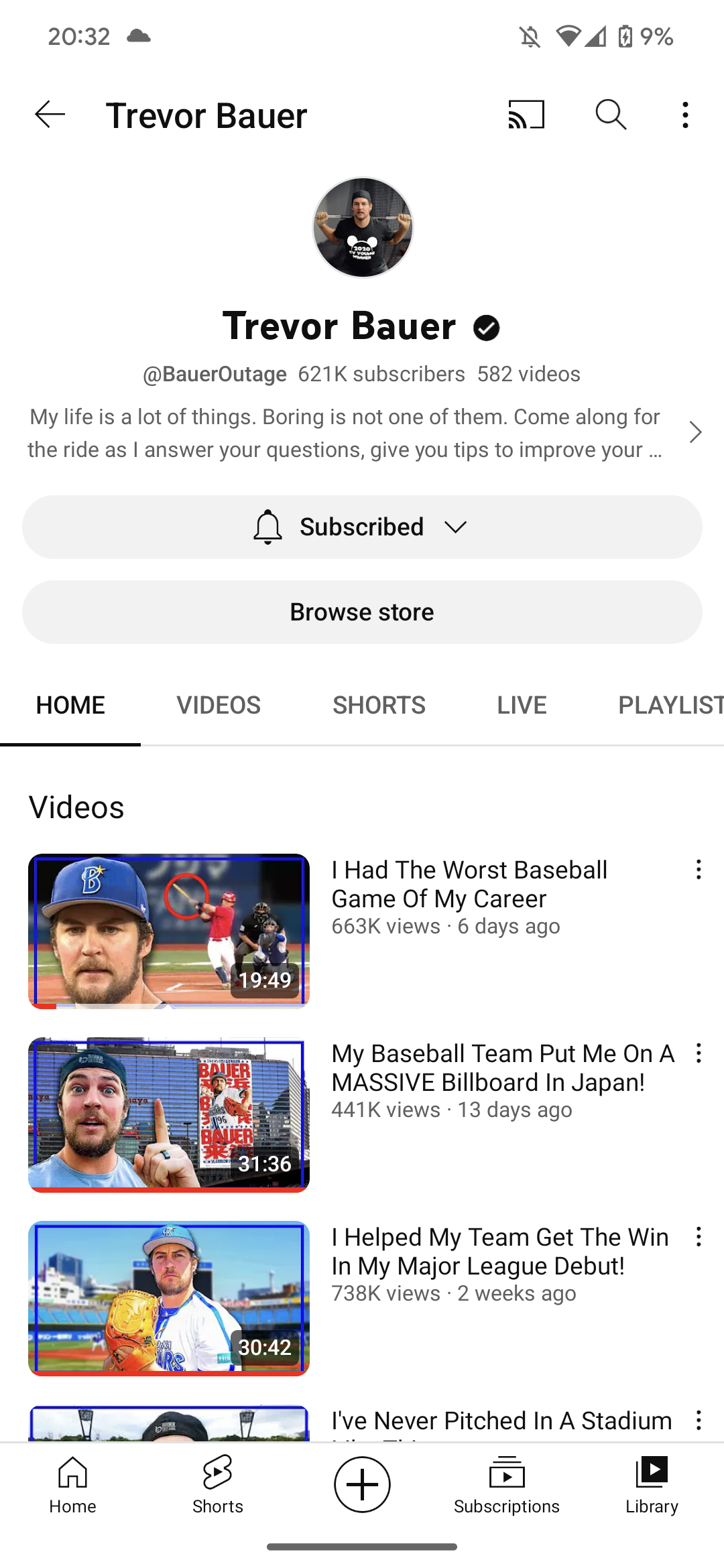Viewport: 724px width, 1568px height.
Task: Open options for the Major League Debut video
Action: pos(699,1237)
